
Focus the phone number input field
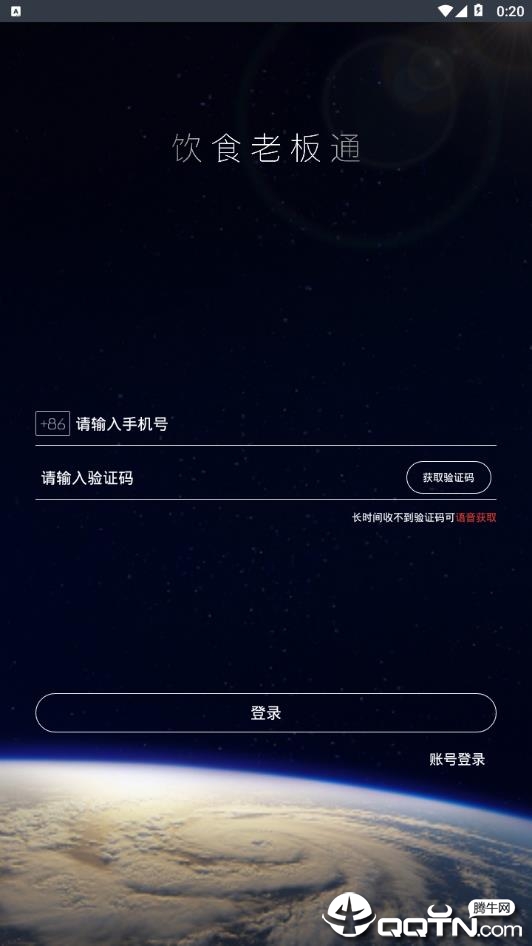[285, 424]
